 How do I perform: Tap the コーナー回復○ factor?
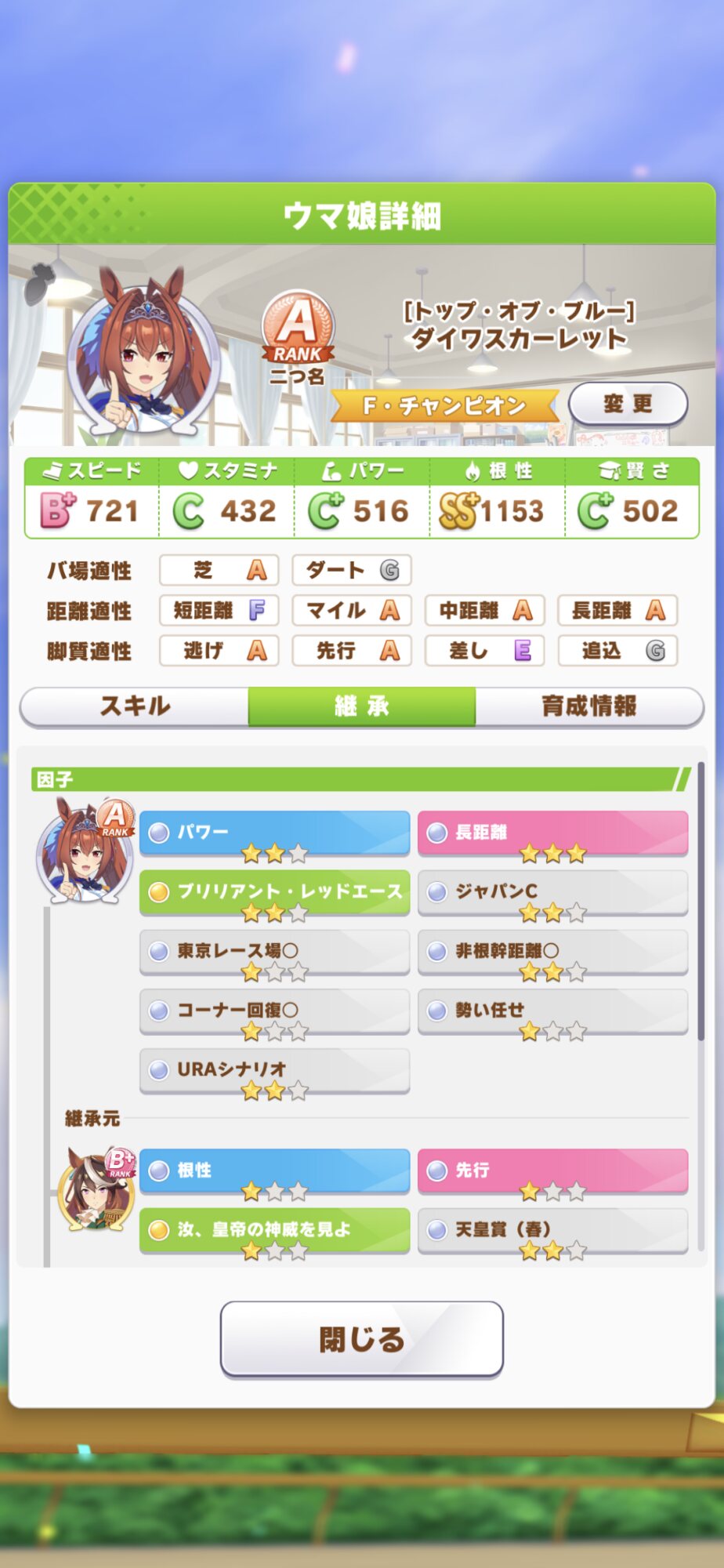coord(274,1011)
